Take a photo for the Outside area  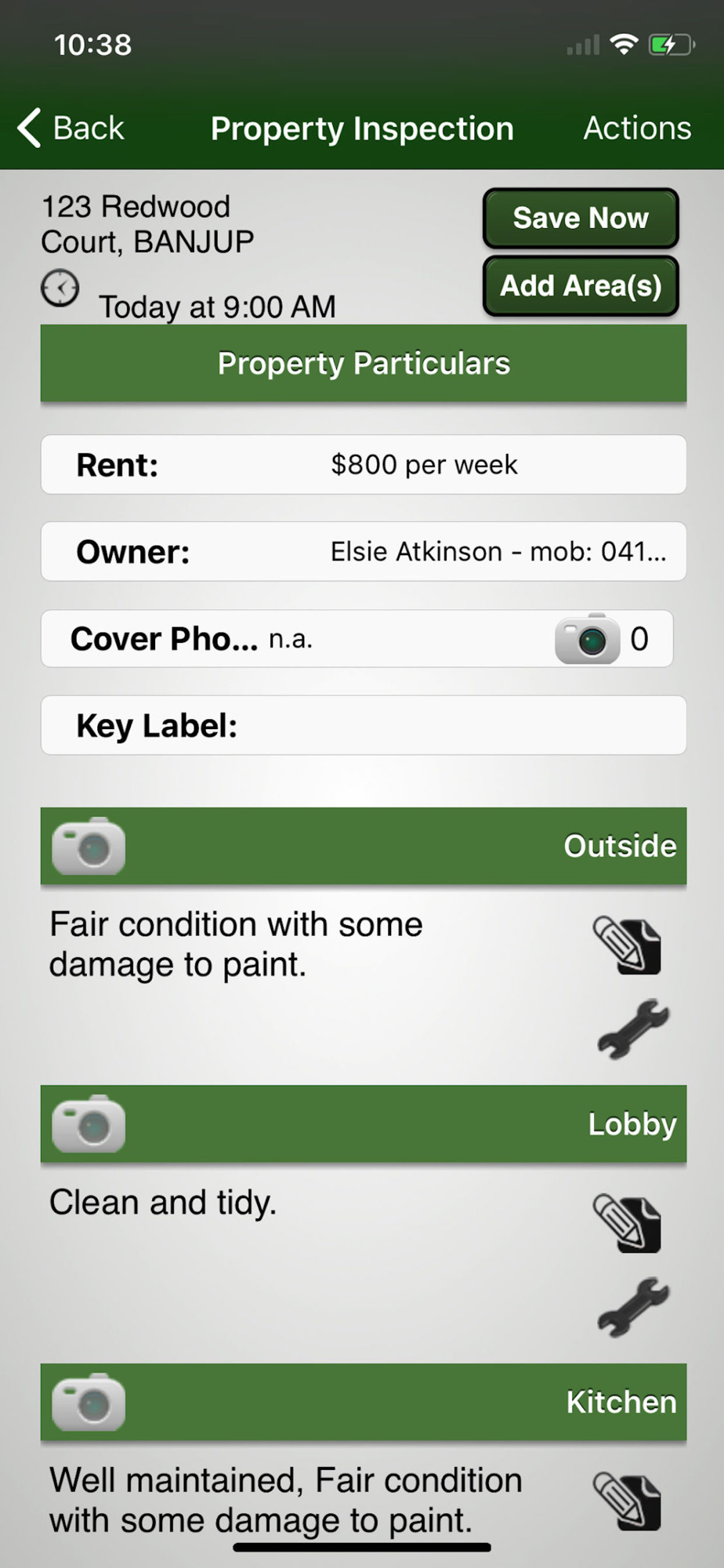click(x=89, y=846)
